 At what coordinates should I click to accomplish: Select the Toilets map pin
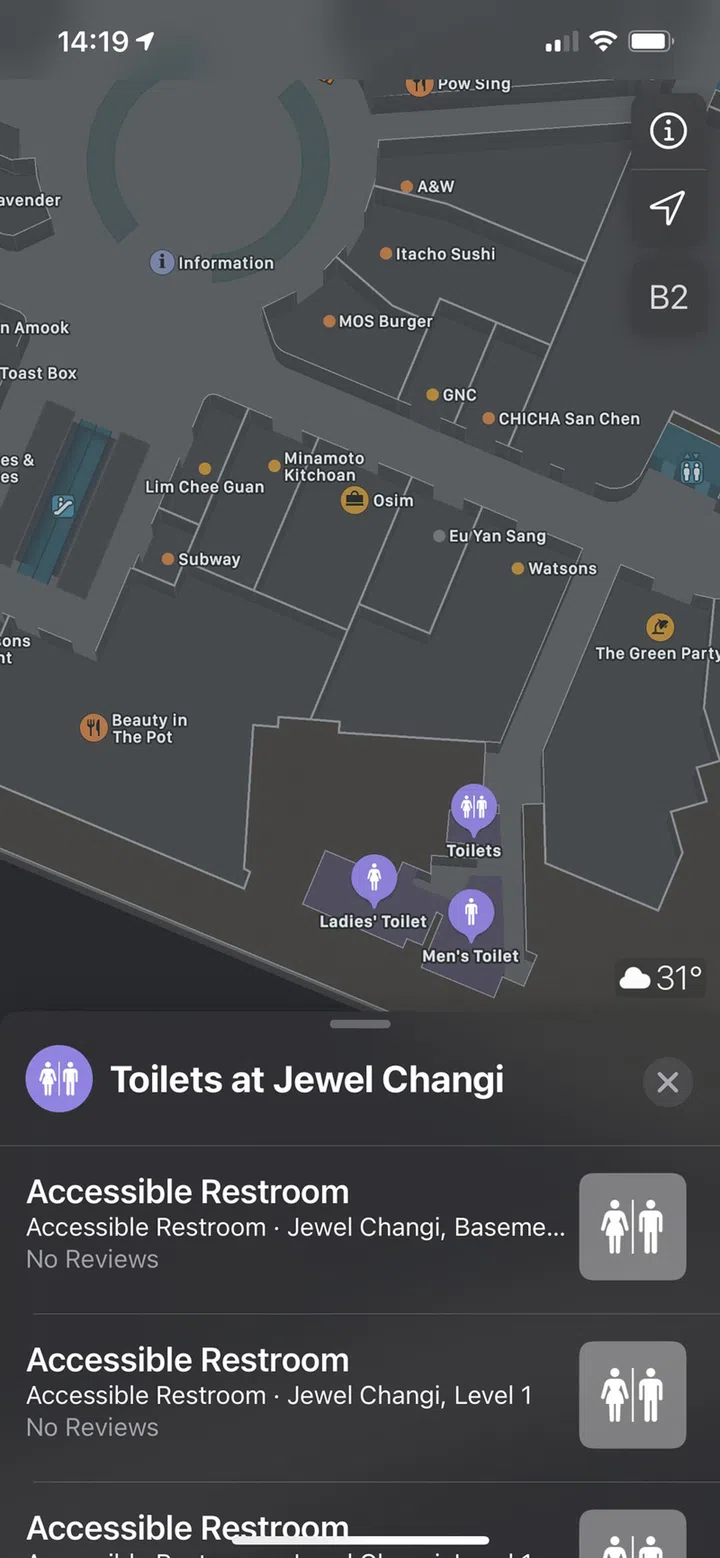[x=474, y=808]
